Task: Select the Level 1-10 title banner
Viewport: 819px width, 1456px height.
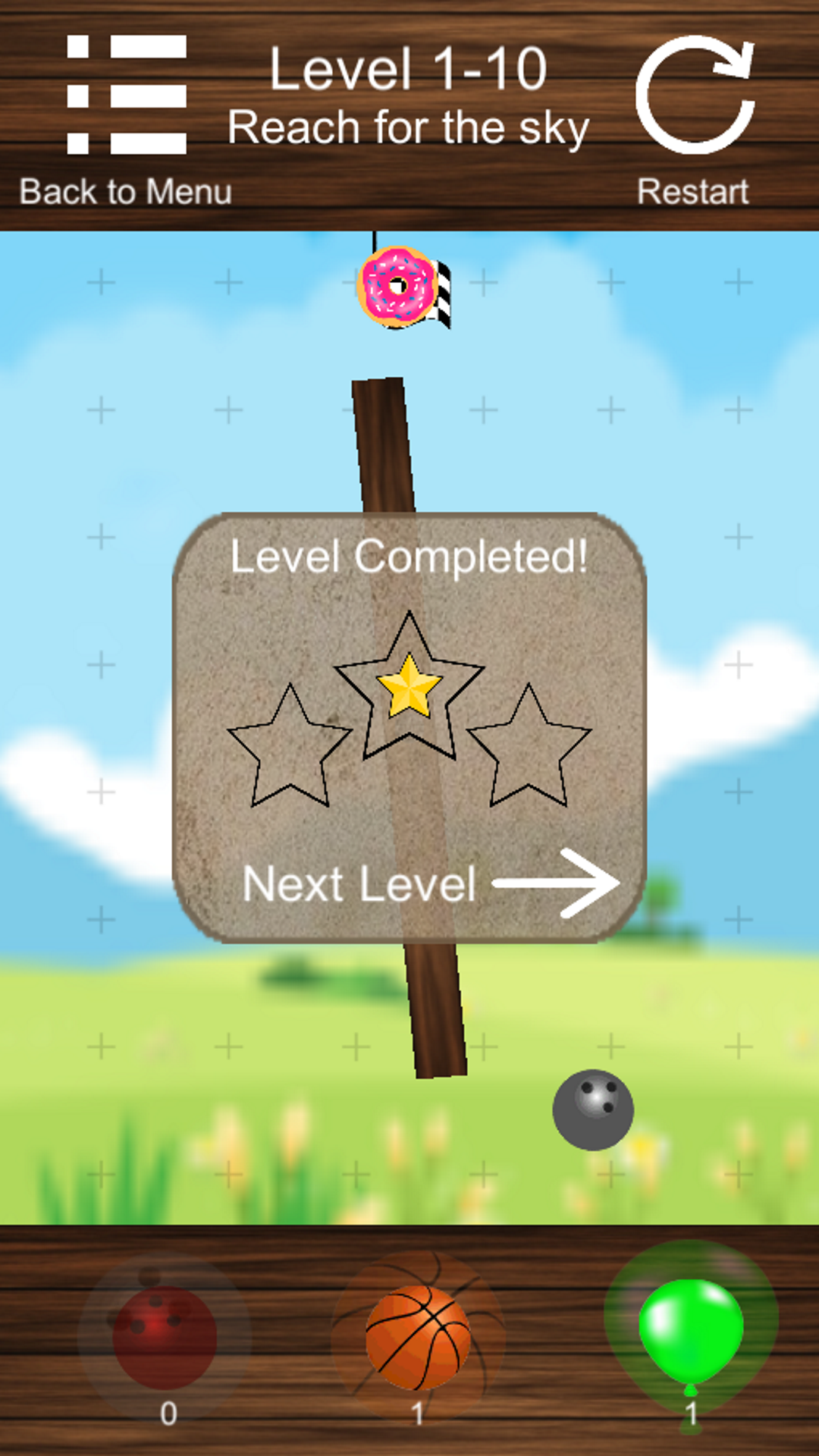Action: tap(409, 70)
